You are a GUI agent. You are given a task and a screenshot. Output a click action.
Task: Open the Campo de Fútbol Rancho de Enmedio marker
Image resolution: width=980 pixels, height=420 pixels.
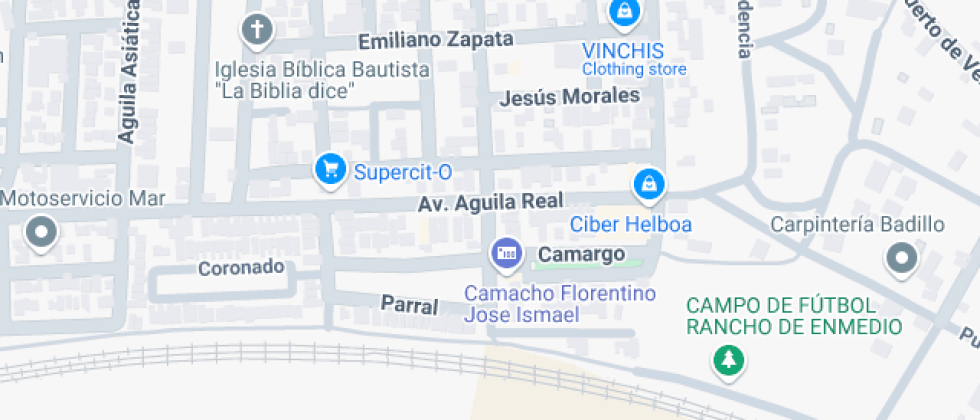[729, 360]
